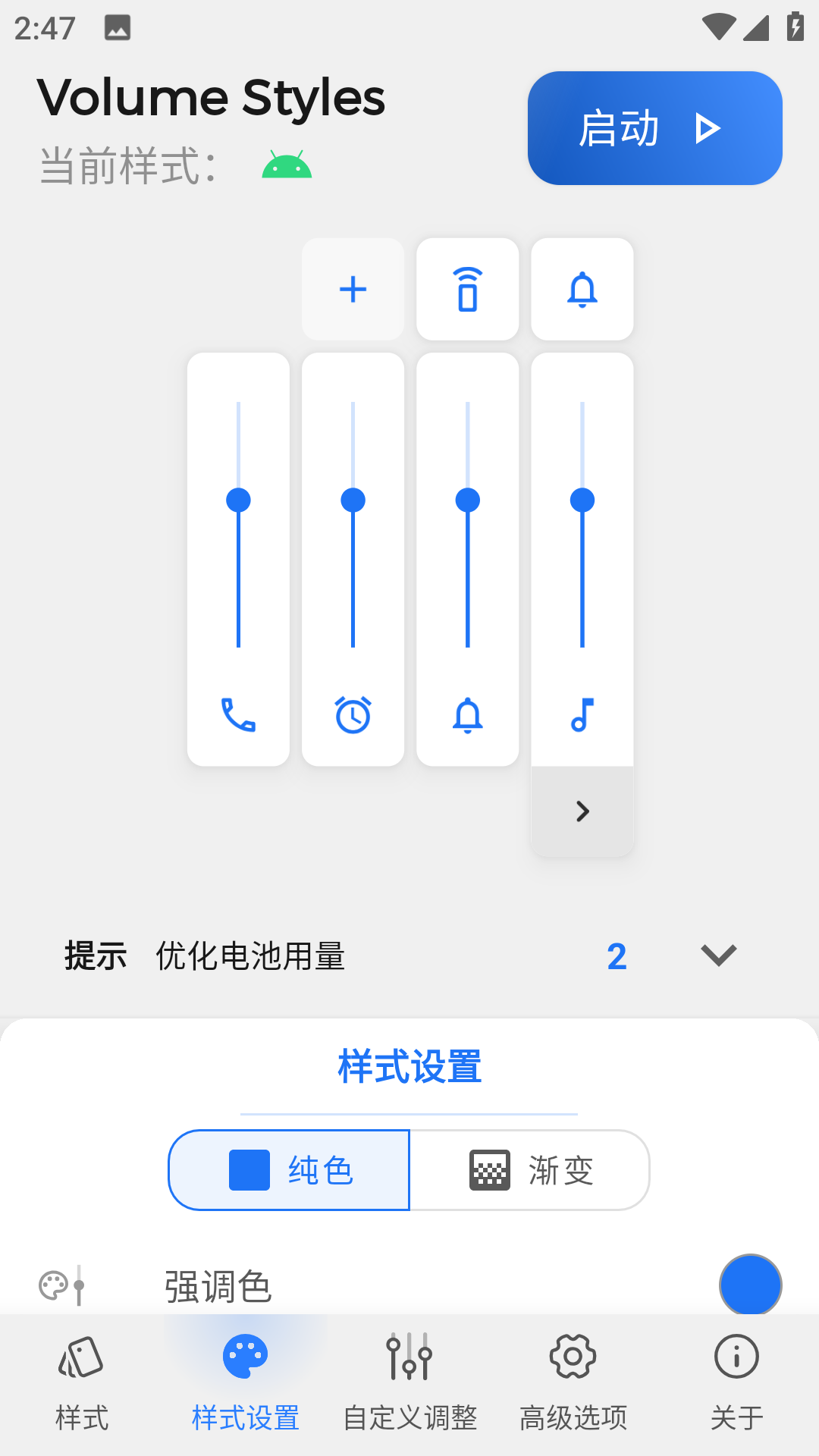Select the 纯色 color mode option
The height and width of the screenshot is (1456, 819).
click(x=288, y=1170)
